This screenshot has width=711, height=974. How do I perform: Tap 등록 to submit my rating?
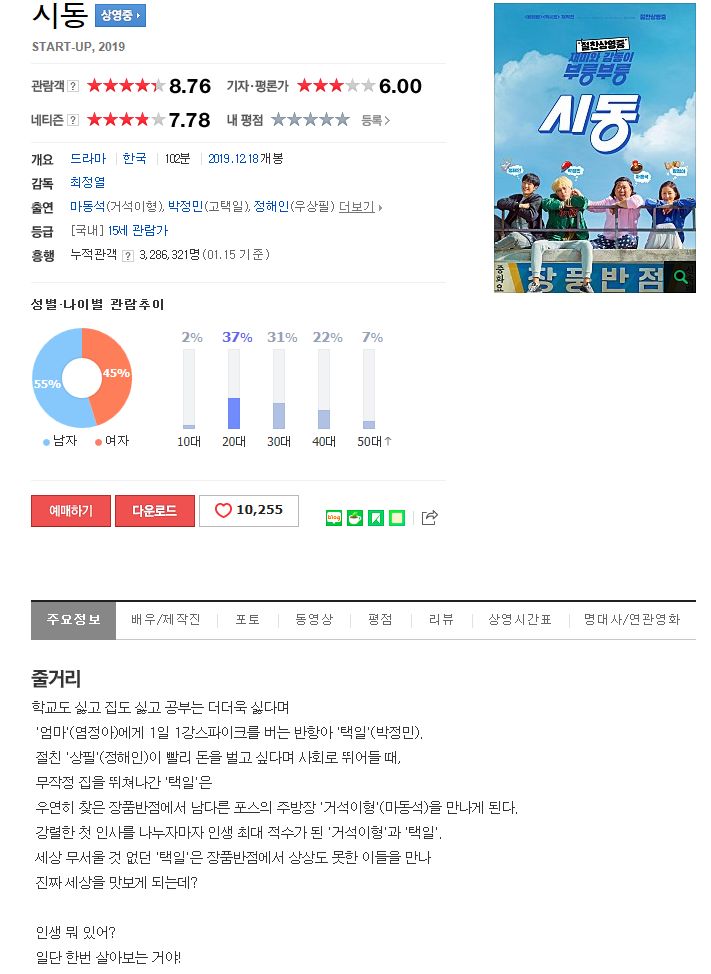[x=375, y=120]
